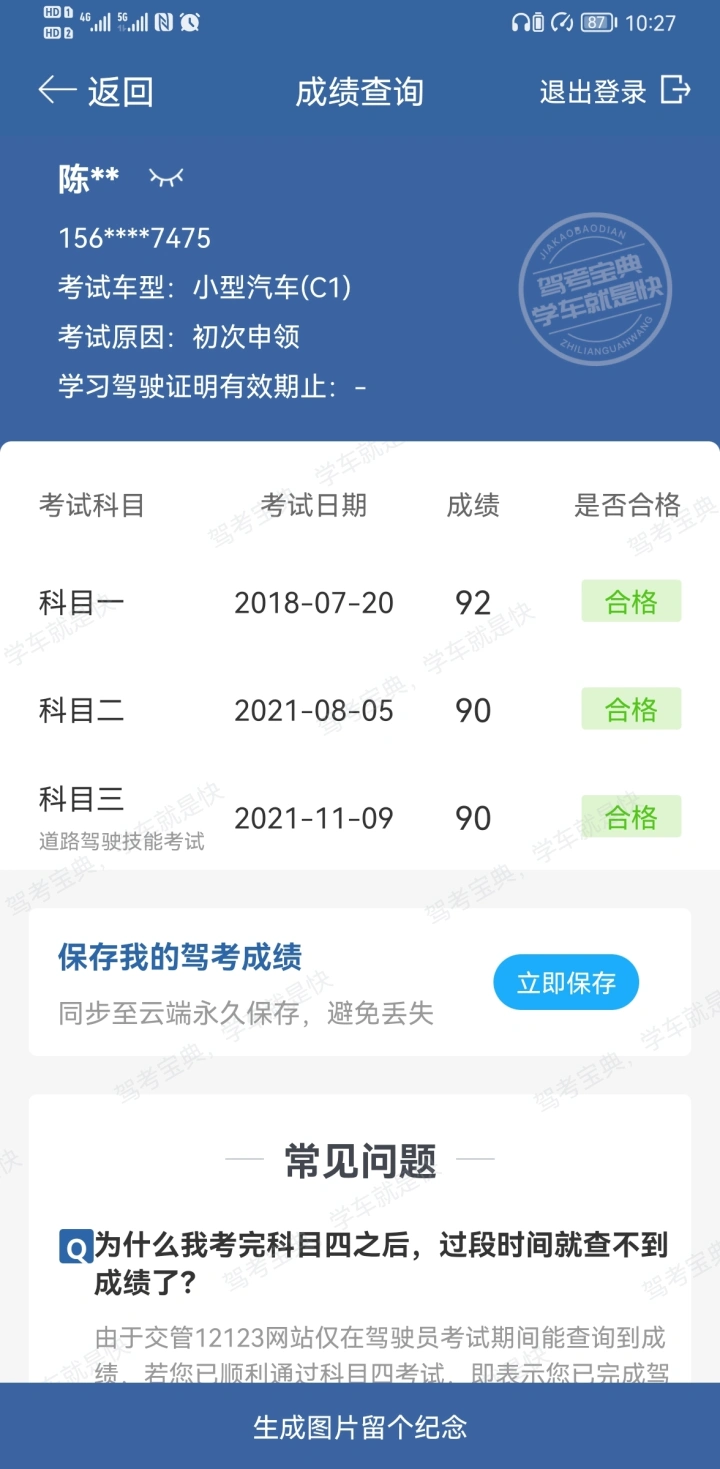Tap 立即保存 to save exam scores

pos(565,983)
